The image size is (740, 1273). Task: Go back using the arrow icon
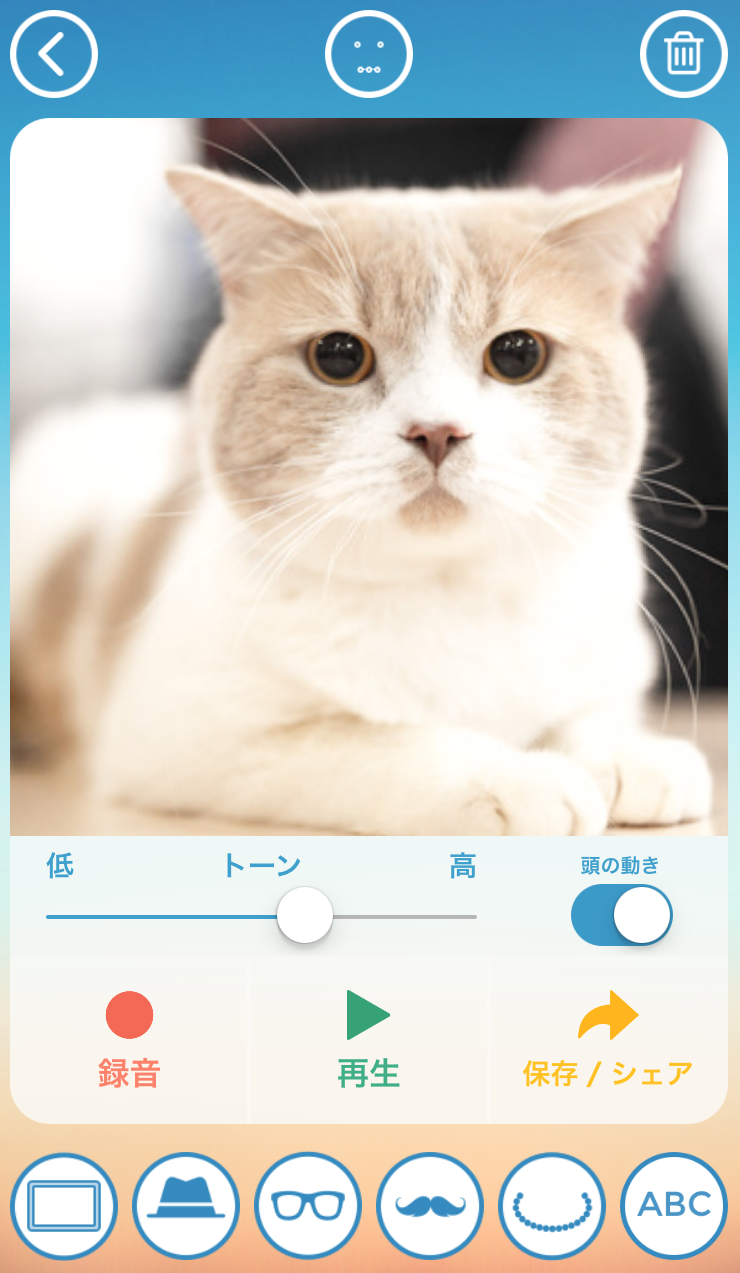point(53,54)
